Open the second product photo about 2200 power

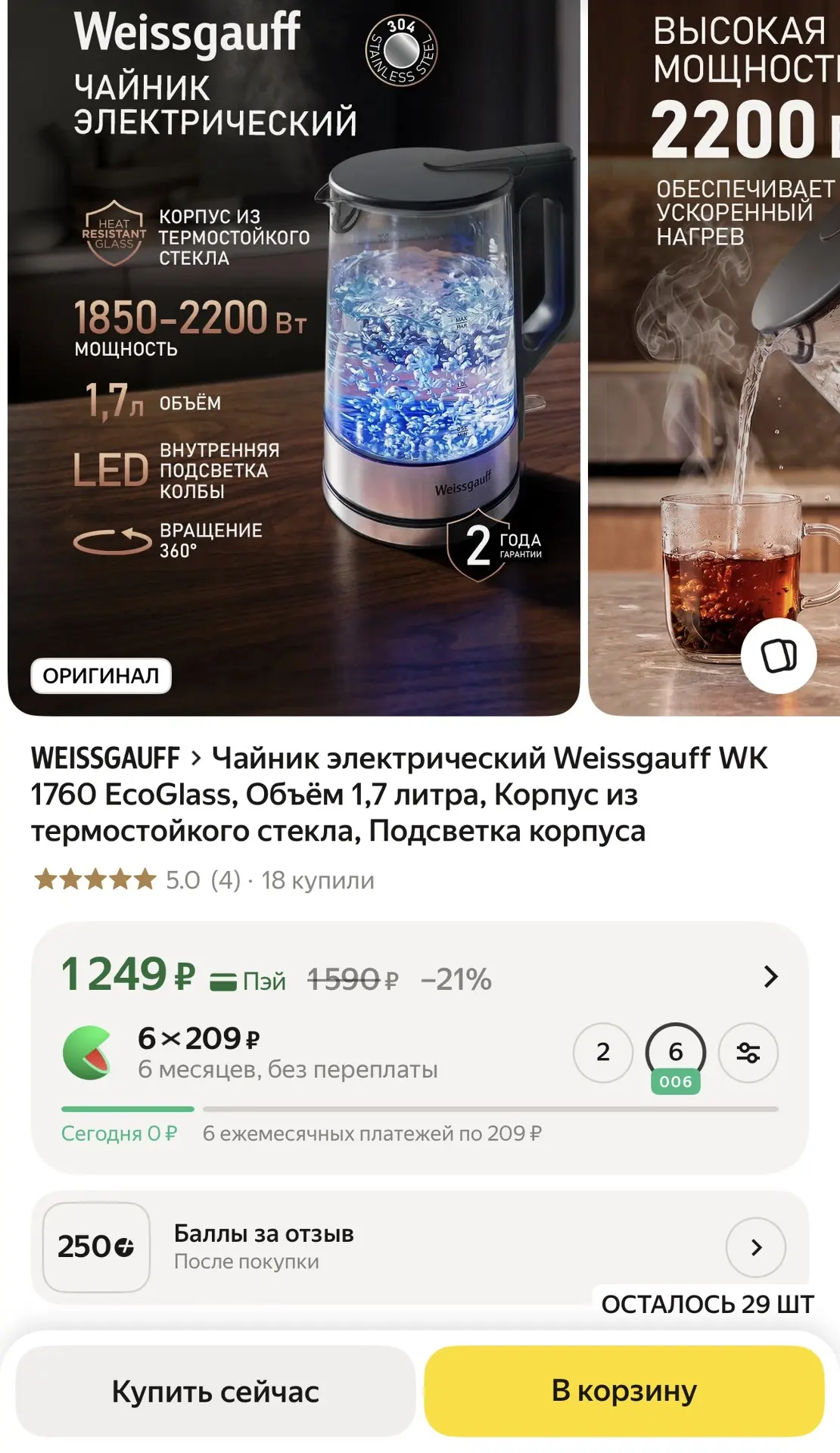(x=714, y=357)
